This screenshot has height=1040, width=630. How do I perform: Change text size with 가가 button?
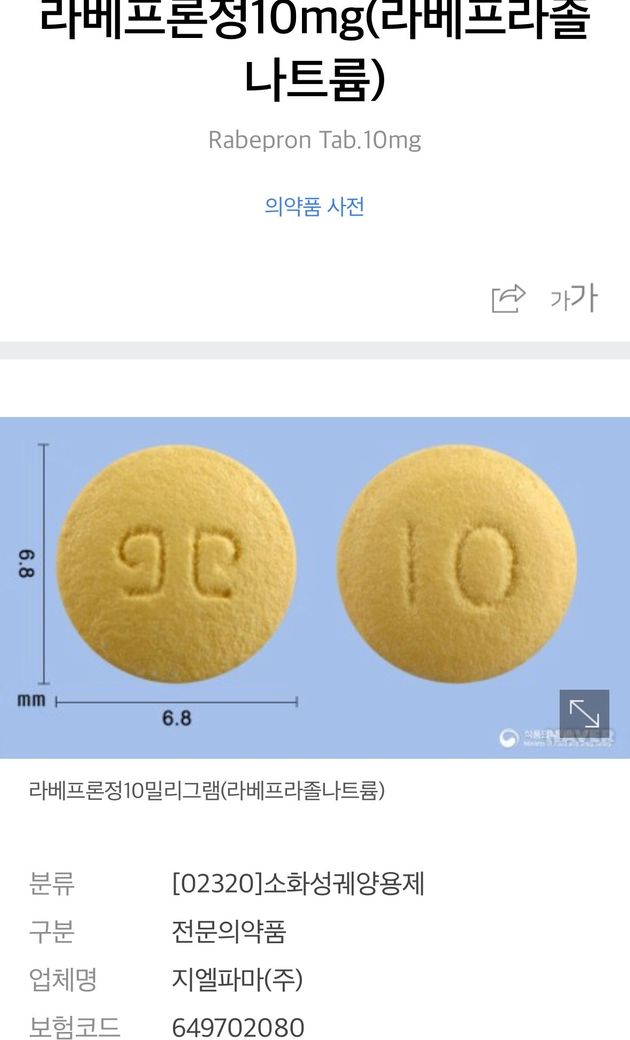pyautogui.click(x=574, y=298)
